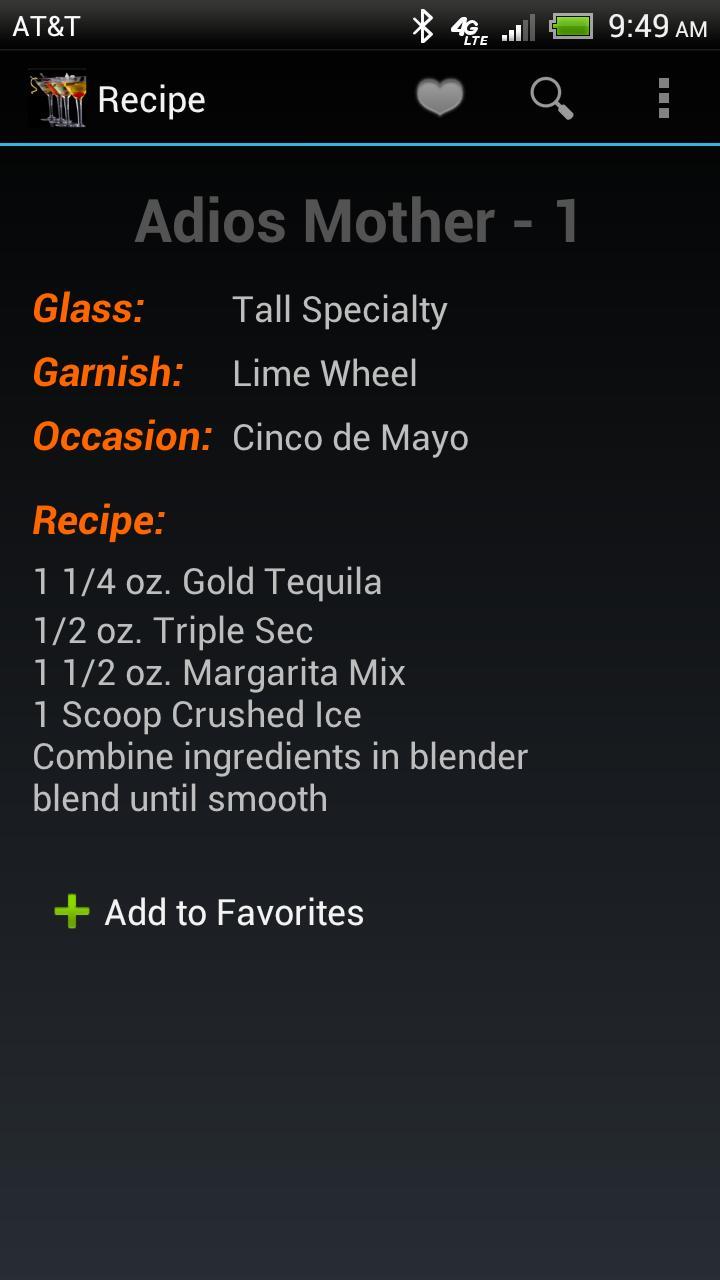The height and width of the screenshot is (1280, 720).
Task: Tap the heart favorites icon
Action: pyautogui.click(x=439, y=98)
